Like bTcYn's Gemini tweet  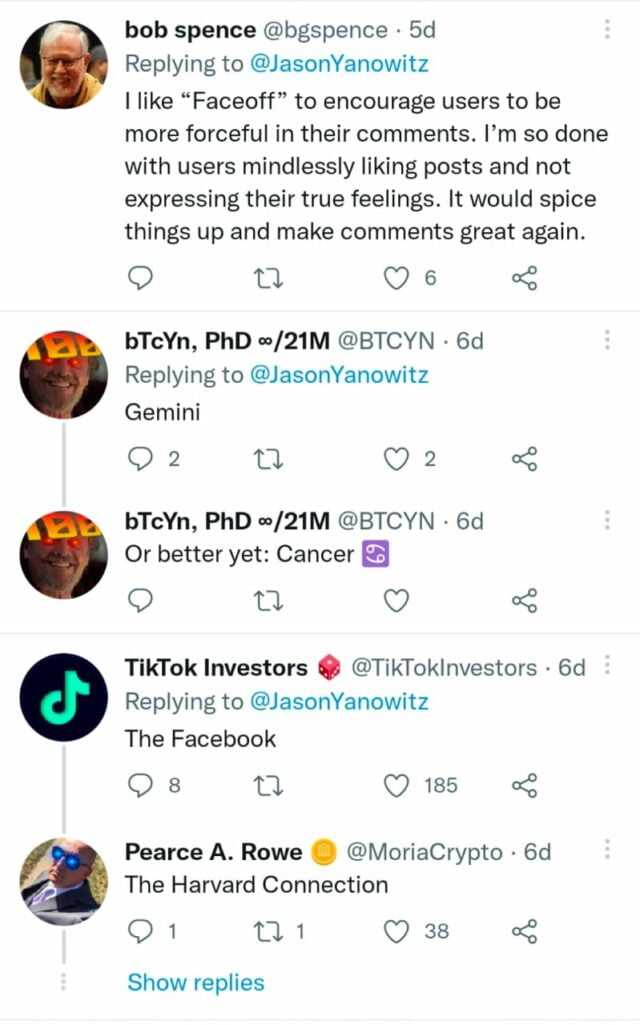pos(397,459)
